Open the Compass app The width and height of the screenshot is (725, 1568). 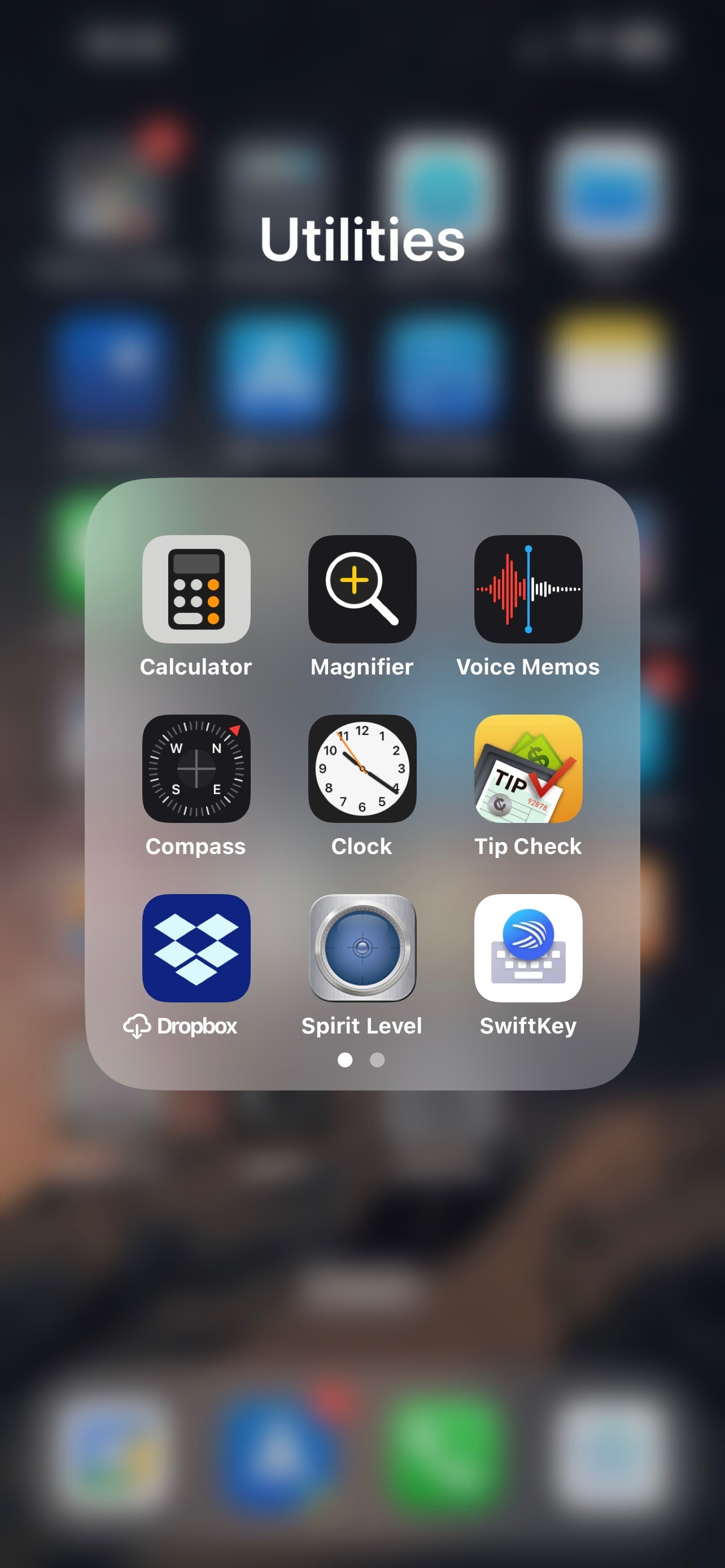pos(196,768)
